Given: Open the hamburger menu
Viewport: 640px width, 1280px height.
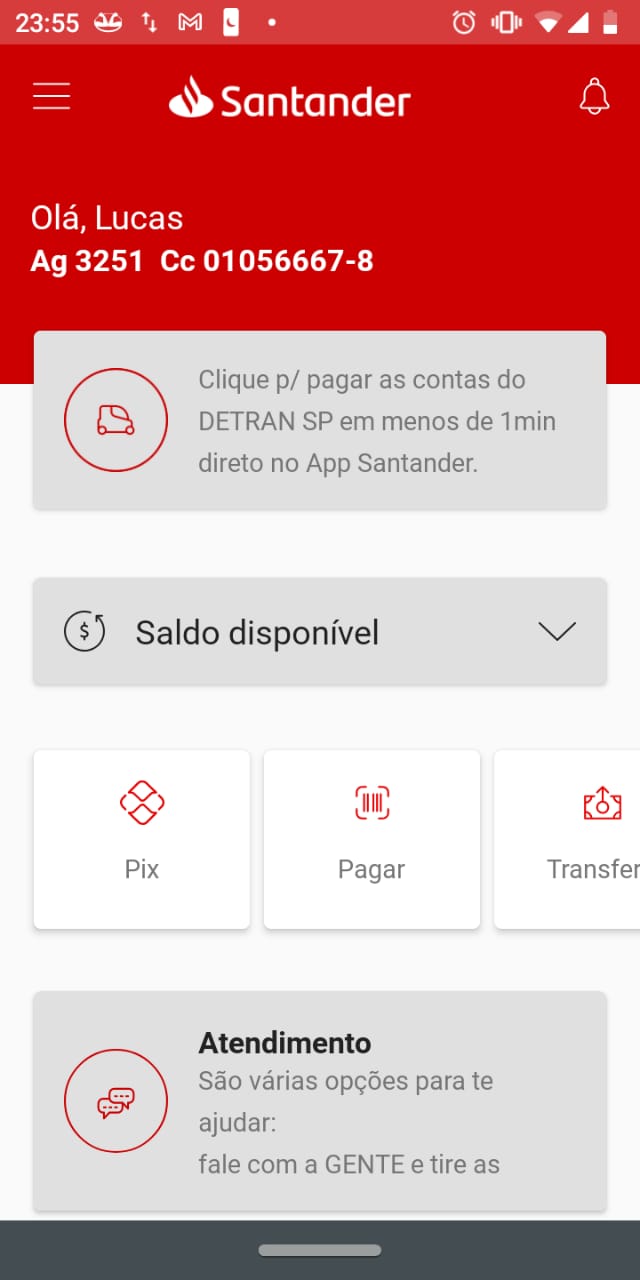Looking at the screenshot, I should coord(51,96).
